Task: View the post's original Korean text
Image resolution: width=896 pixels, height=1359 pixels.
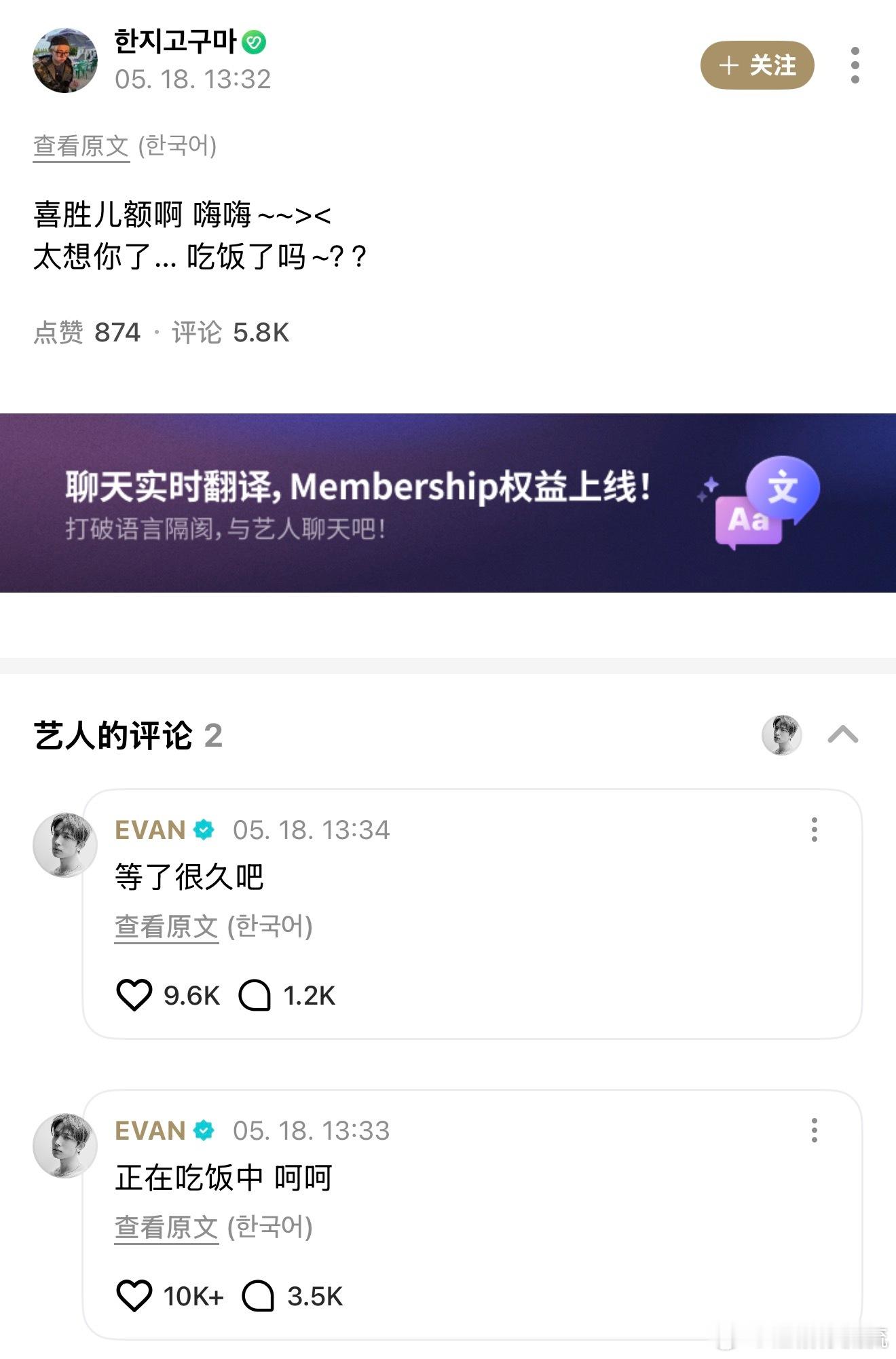Action: coord(81,146)
